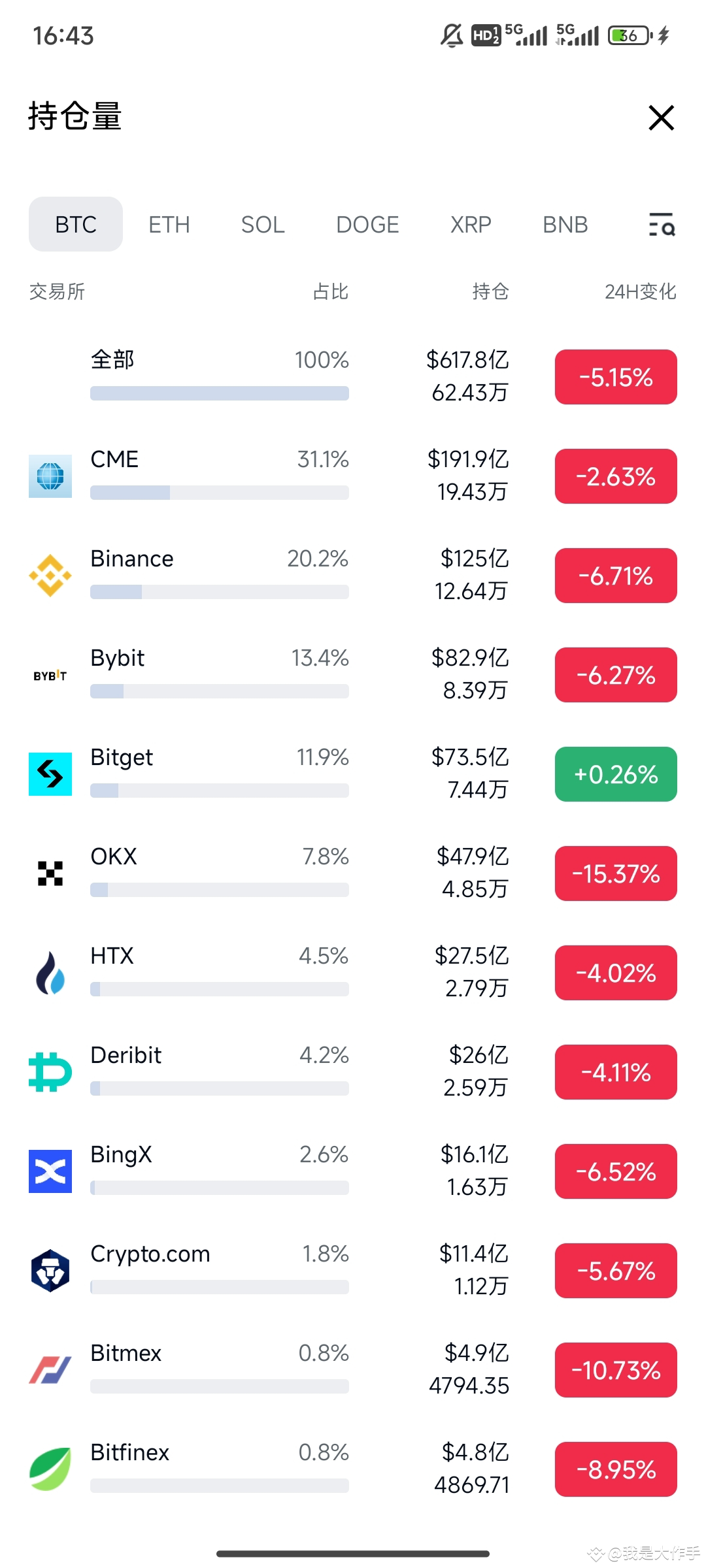Click the BingX exchange logo

click(x=50, y=1170)
